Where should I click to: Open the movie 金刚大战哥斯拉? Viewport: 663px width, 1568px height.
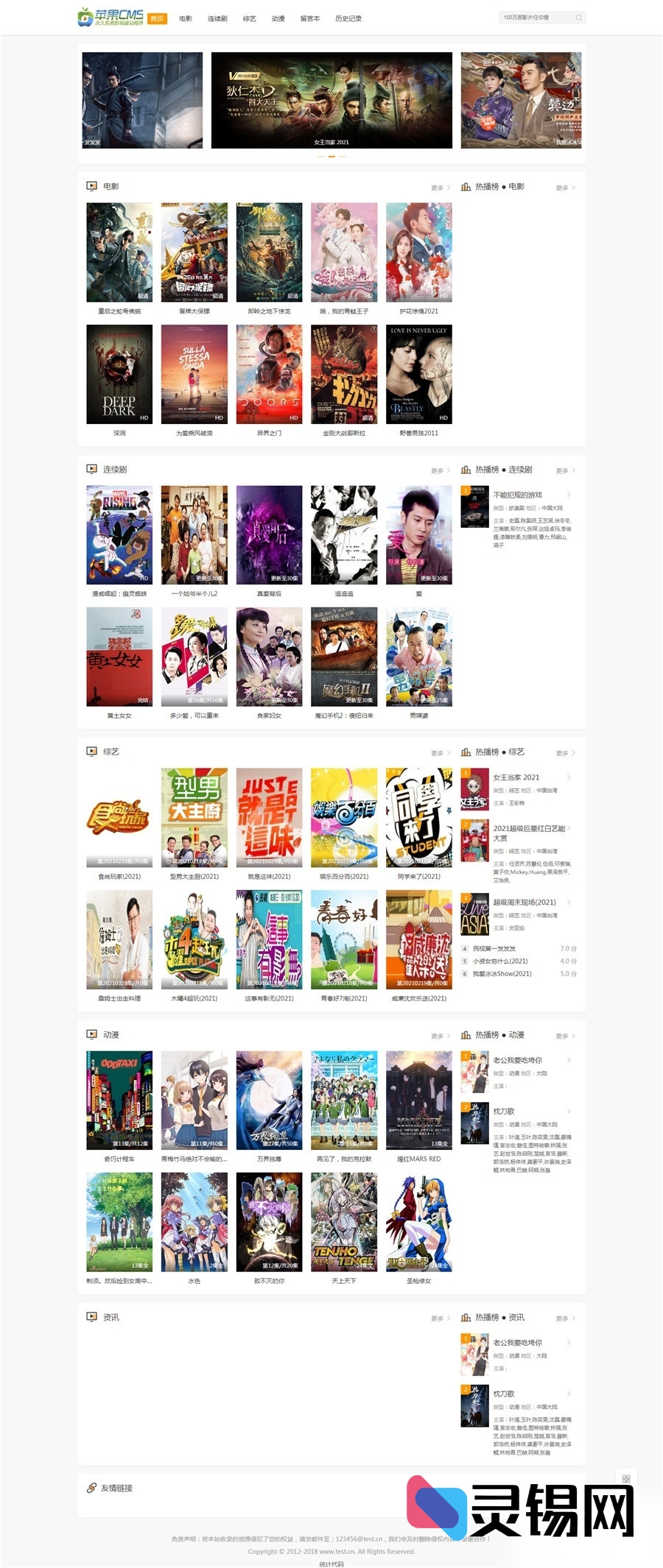(x=344, y=374)
